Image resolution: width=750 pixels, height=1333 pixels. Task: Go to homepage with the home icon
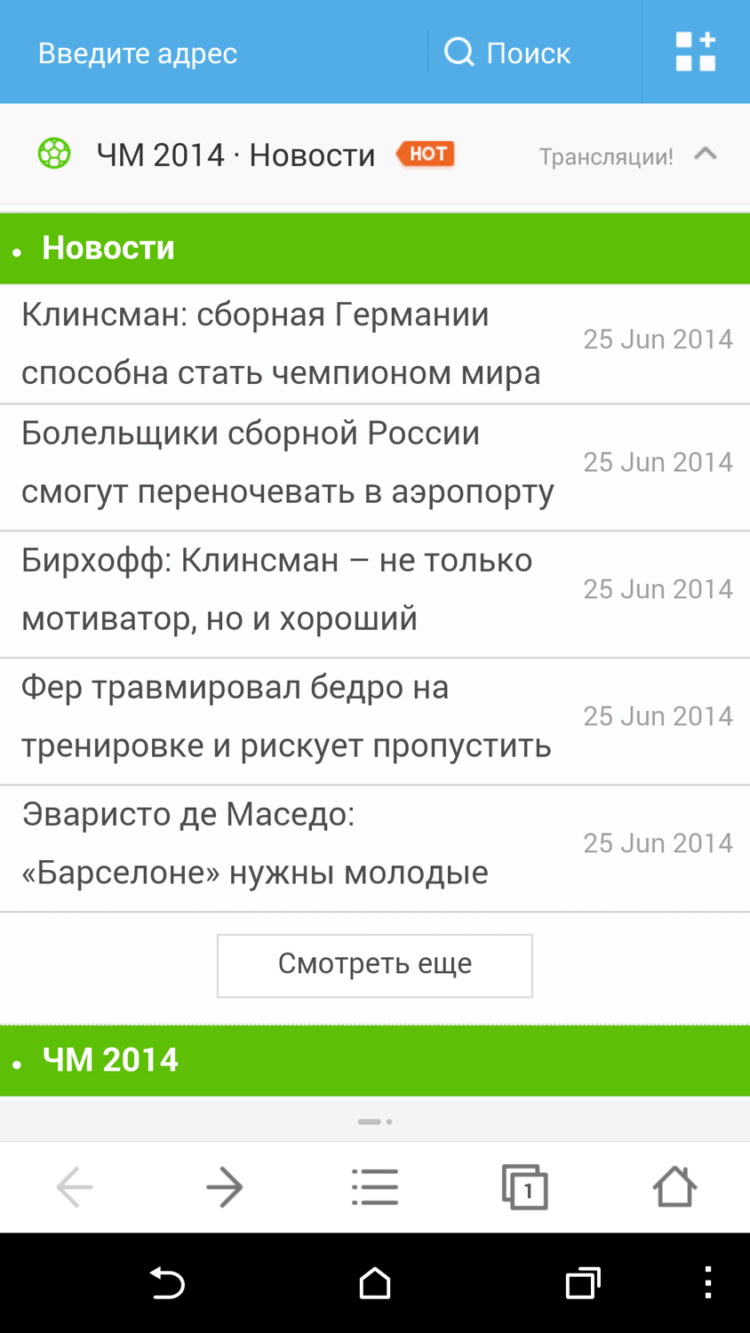click(675, 1187)
